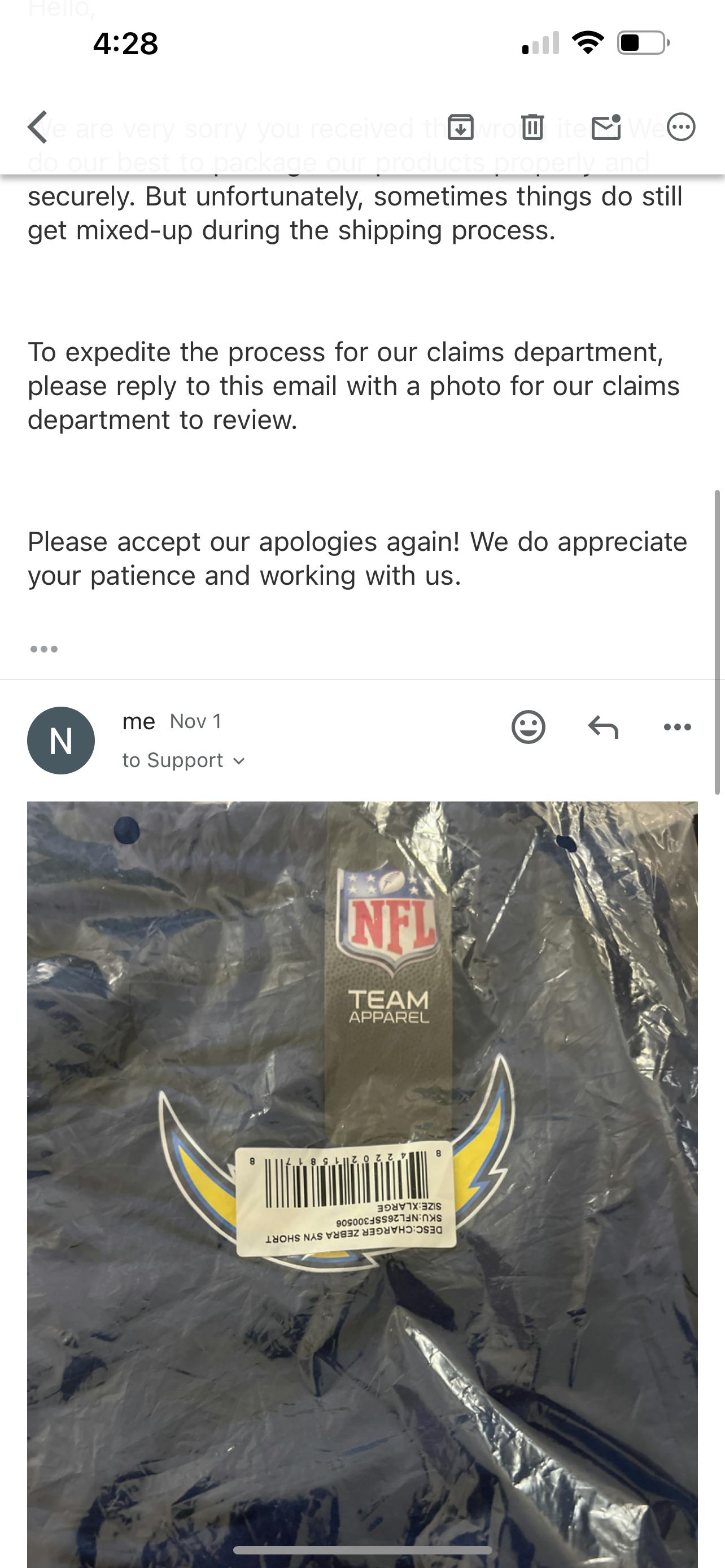Tap the N sender avatar
The image size is (725, 1568).
[x=61, y=740]
